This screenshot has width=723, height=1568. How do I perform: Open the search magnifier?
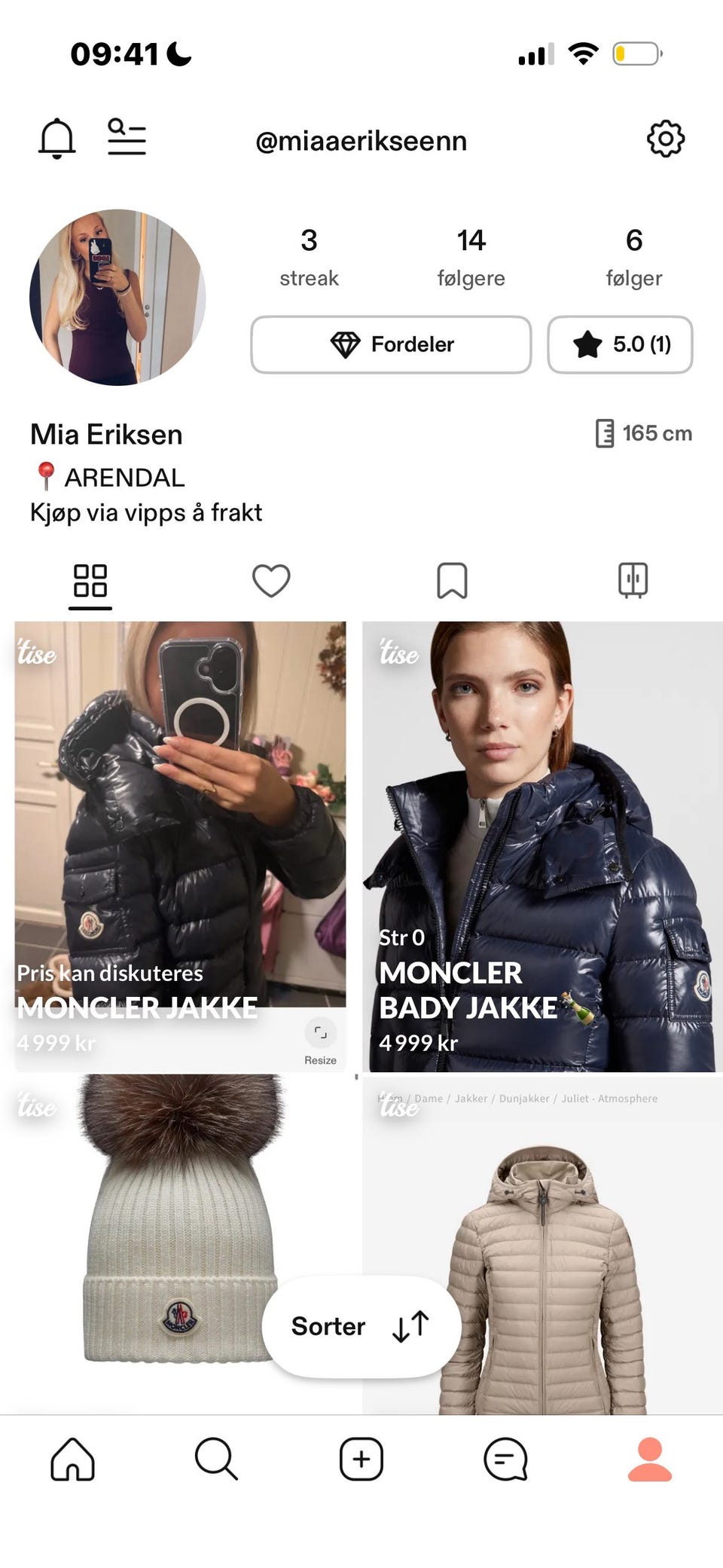216,1459
